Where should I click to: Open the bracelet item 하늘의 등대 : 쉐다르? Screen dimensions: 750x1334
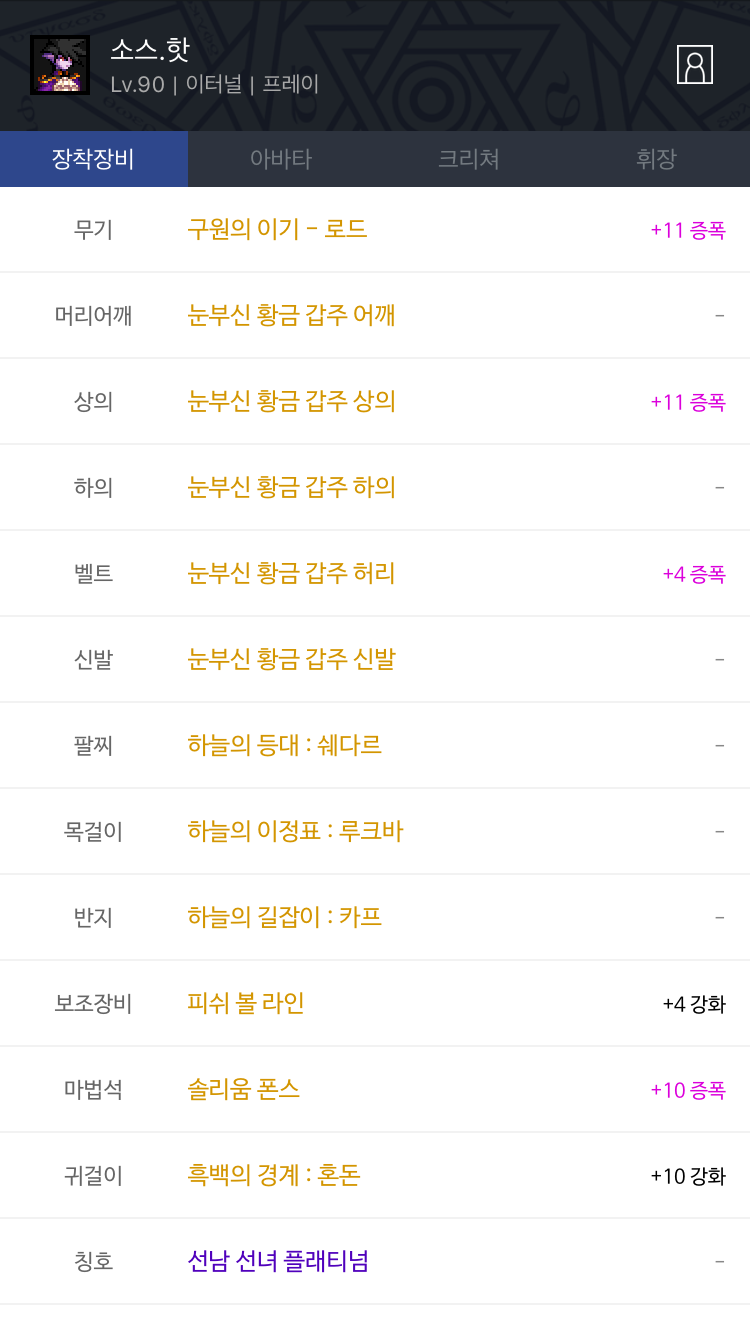[285, 745]
